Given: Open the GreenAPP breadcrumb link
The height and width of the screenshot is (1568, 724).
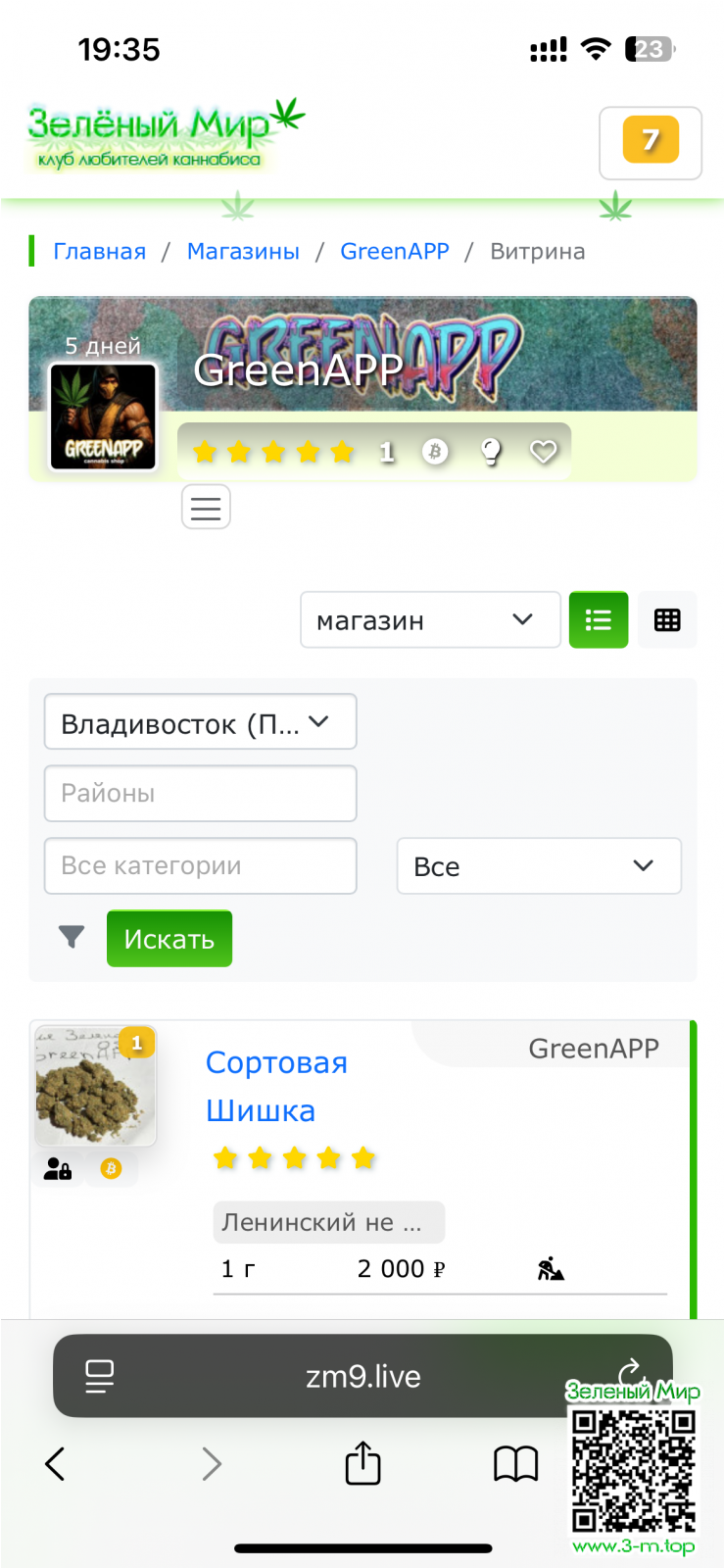Looking at the screenshot, I should click(394, 252).
